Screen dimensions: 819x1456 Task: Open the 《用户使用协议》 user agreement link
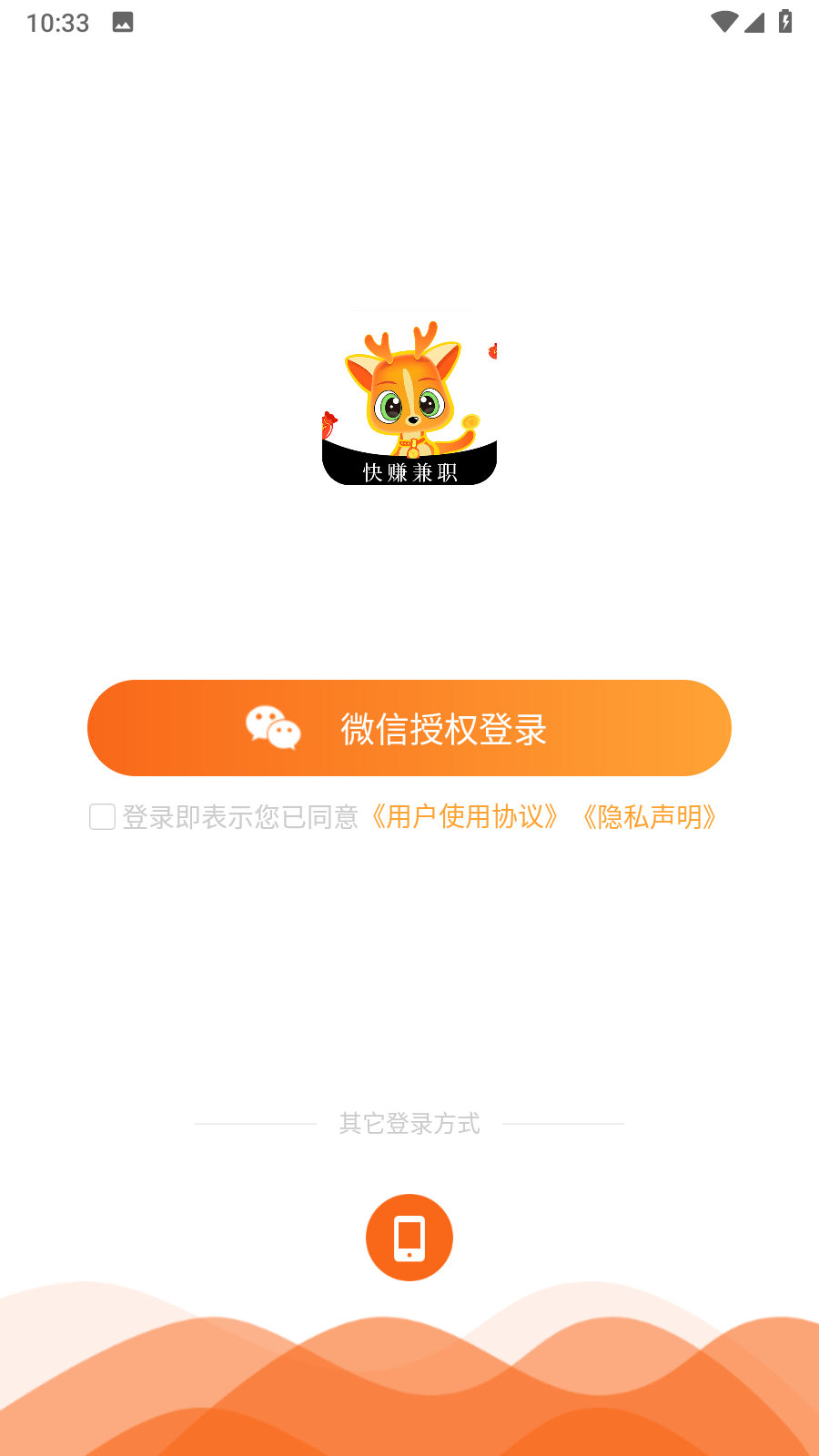click(466, 817)
